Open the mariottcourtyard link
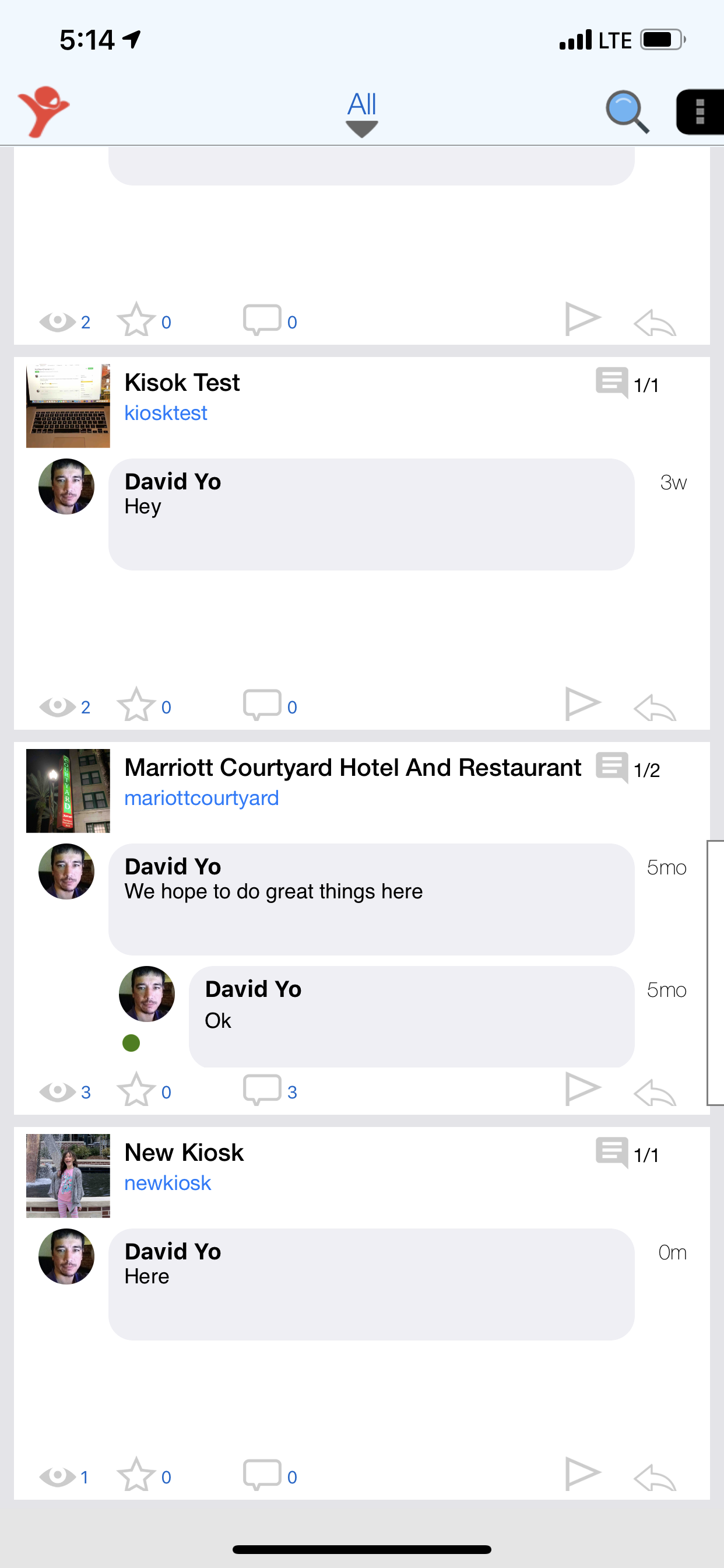This screenshot has height=1568, width=724. [x=201, y=798]
